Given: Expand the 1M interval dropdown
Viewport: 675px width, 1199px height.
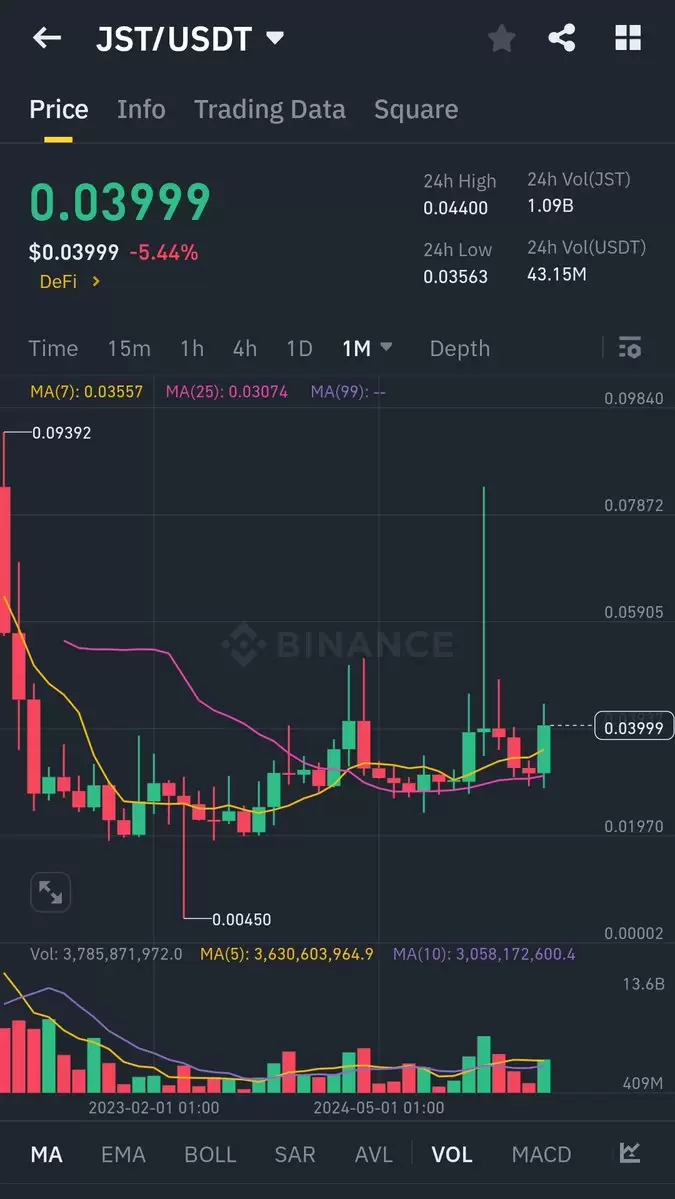Looking at the screenshot, I should click(367, 349).
